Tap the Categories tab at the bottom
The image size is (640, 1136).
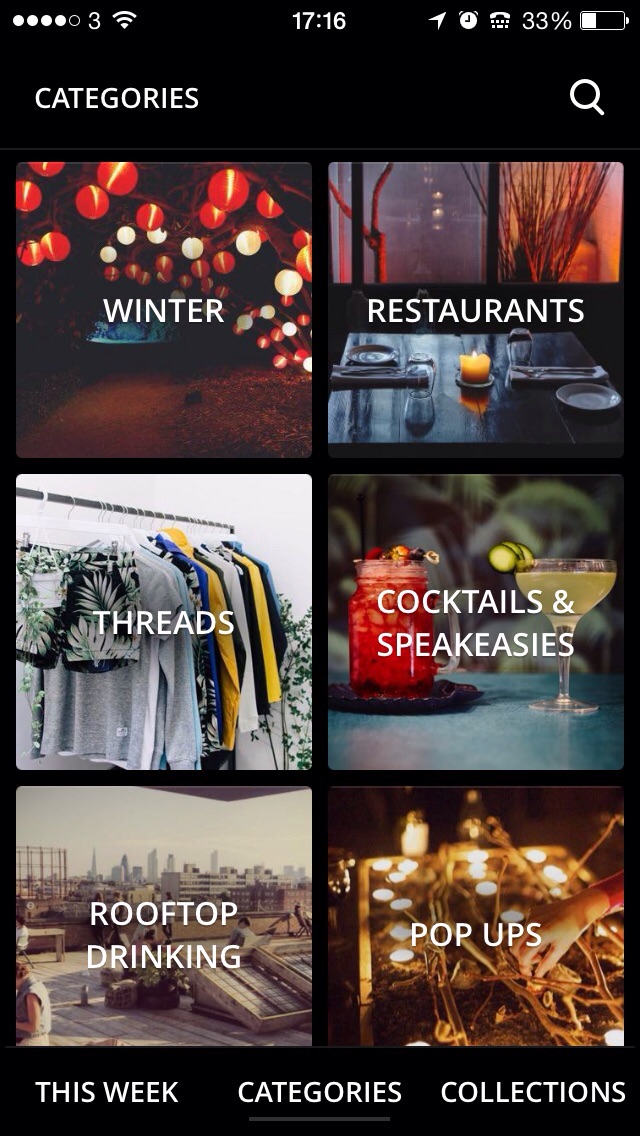pyautogui.click(x=320, y=1092)
